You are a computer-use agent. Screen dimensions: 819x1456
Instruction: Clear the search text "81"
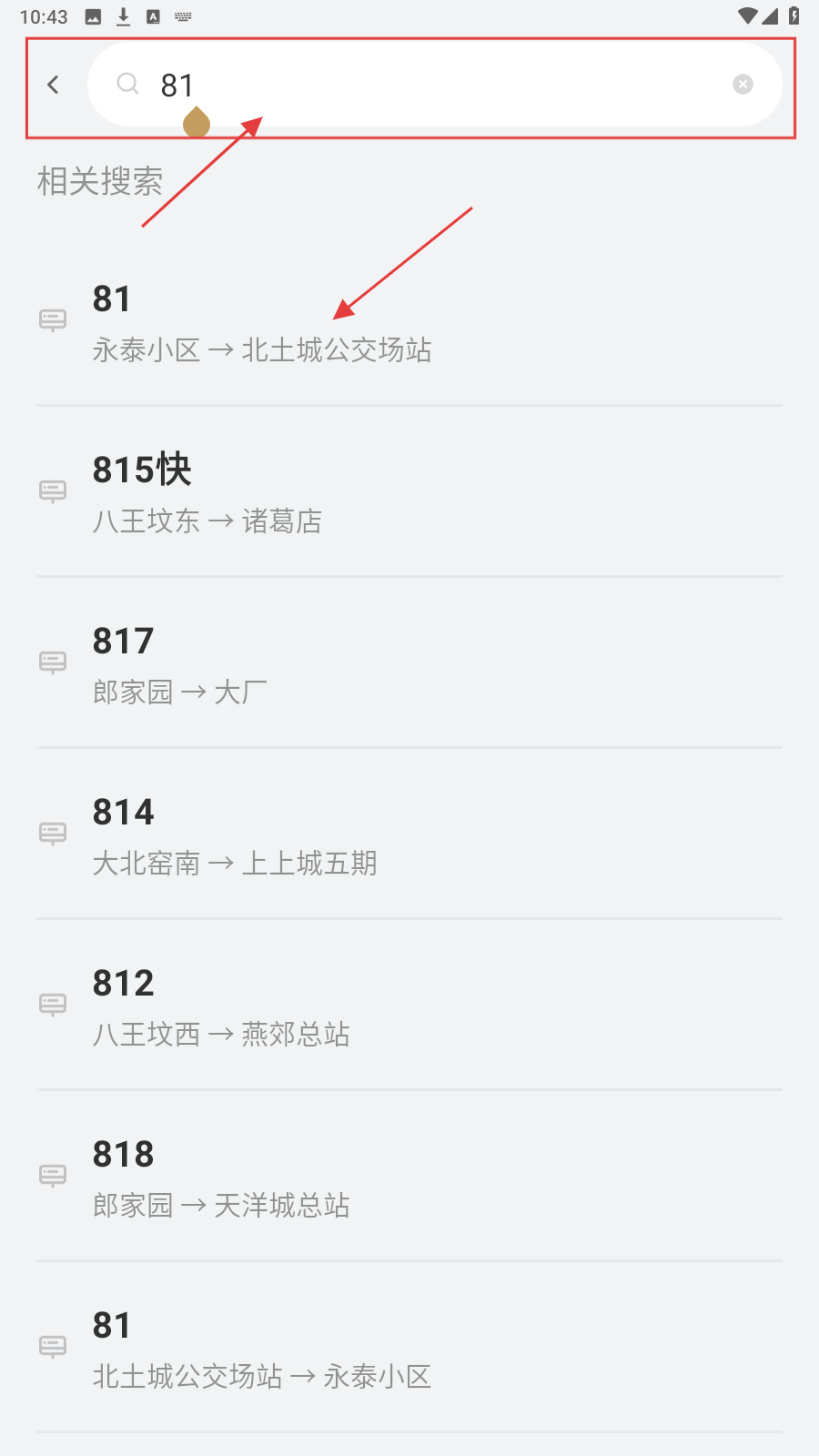743,85
